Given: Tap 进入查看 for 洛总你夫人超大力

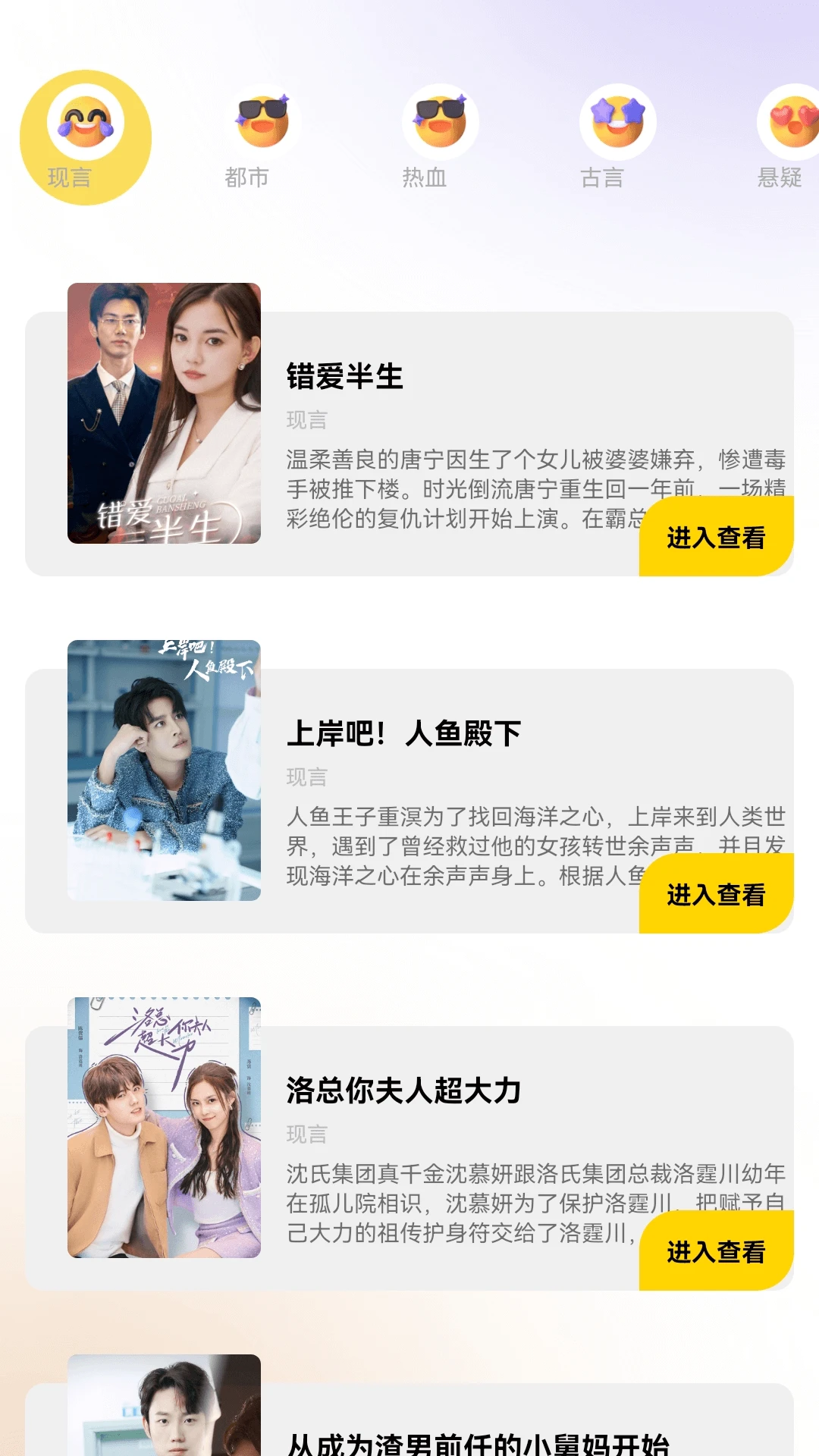Looking at the screenshot, I should click(716, 1251).
